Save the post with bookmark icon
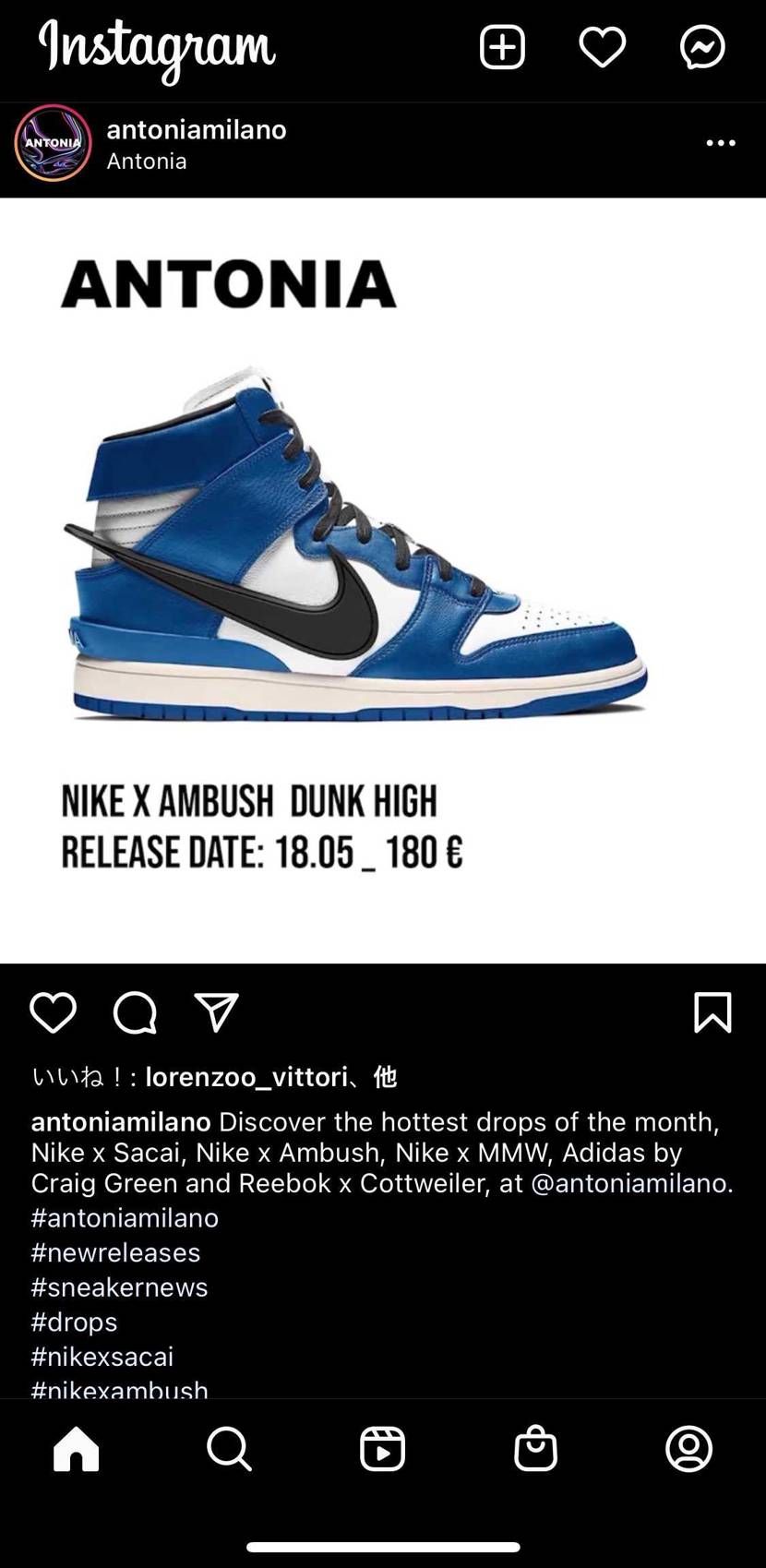766x1568 pixels. tap(712, 1012)
